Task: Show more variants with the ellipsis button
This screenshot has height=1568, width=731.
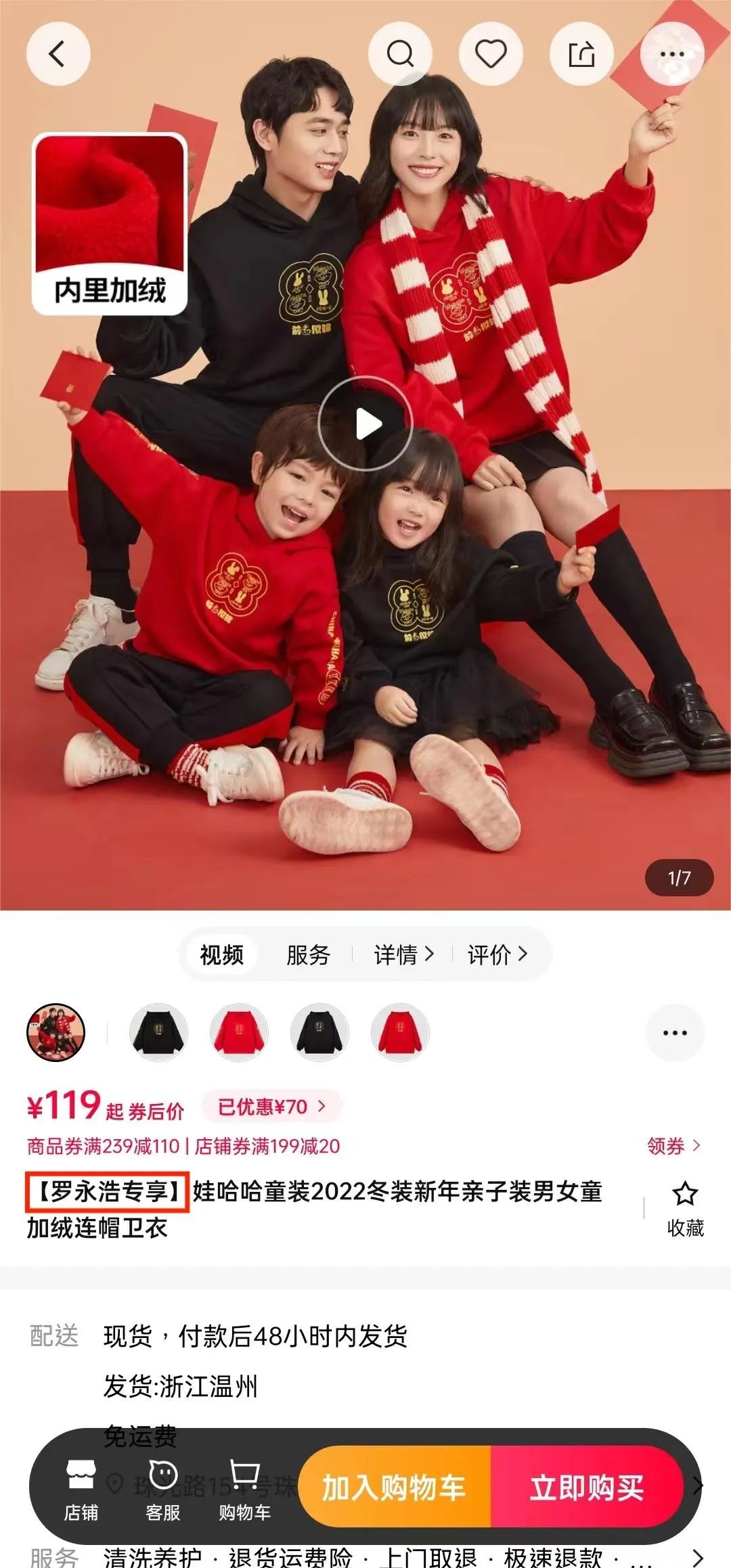Action: pos(675,1033)
